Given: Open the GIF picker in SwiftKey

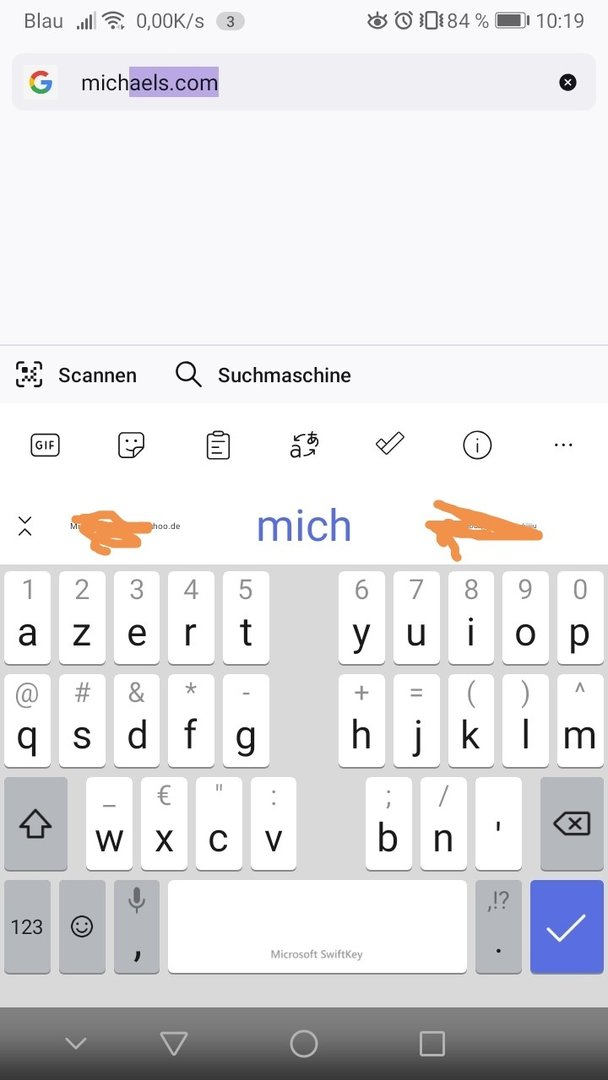Looking at the screenshot, I should coord(45,445).
